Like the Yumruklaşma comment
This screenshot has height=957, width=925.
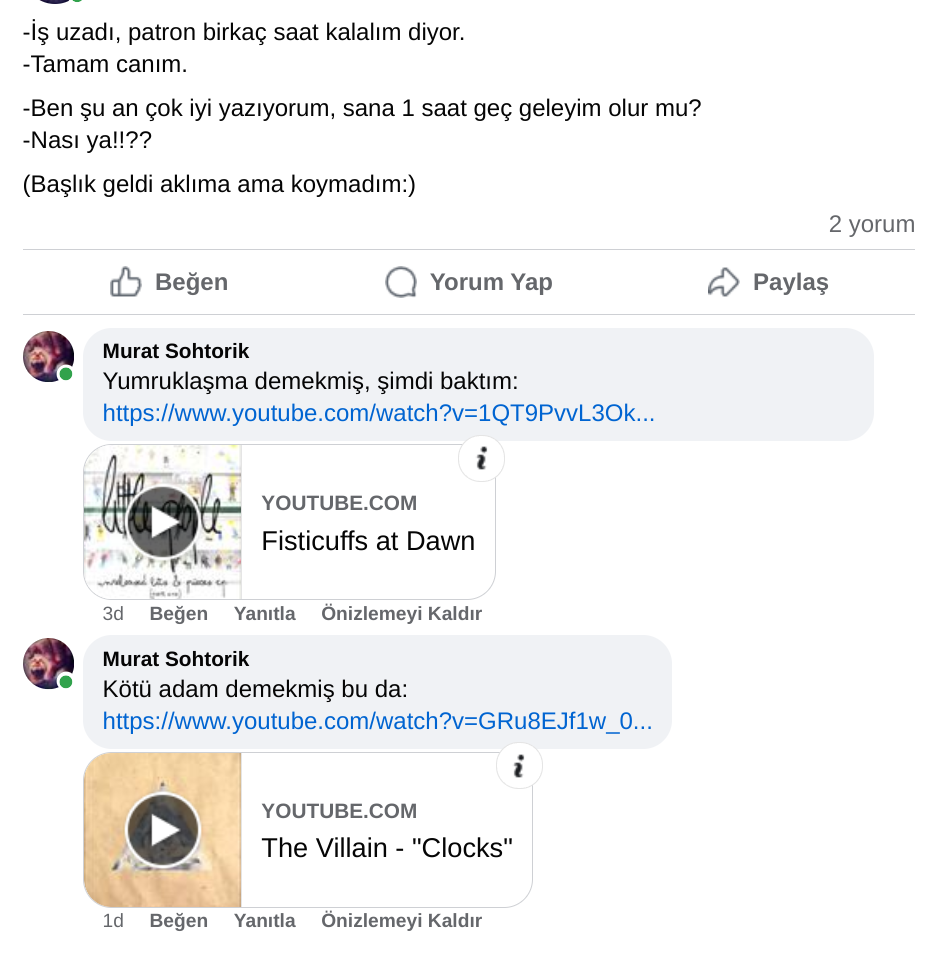pyautogui.click(x=178, y=614)
